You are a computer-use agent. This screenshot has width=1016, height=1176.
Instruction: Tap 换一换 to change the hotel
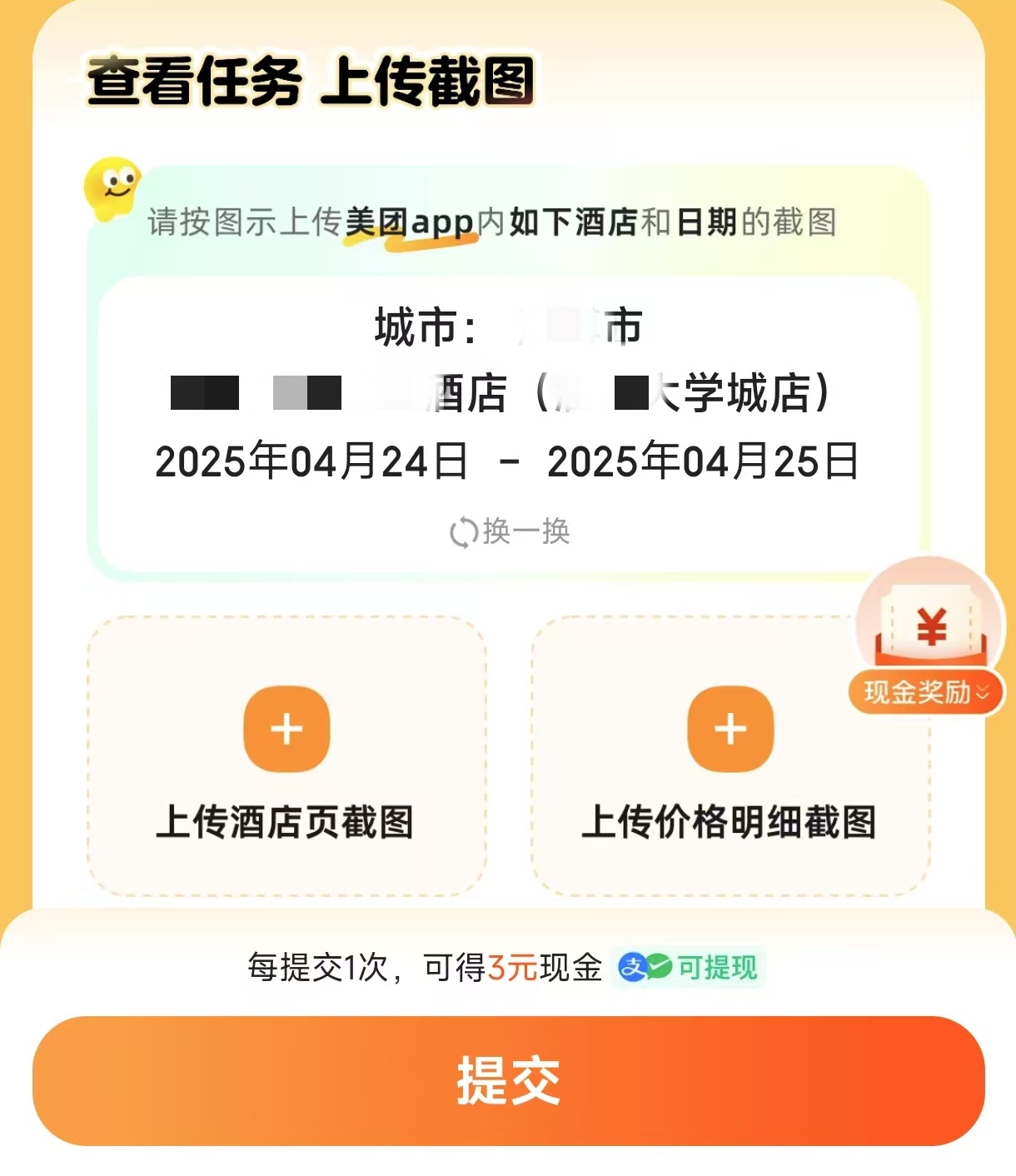[x=510, y=531]
